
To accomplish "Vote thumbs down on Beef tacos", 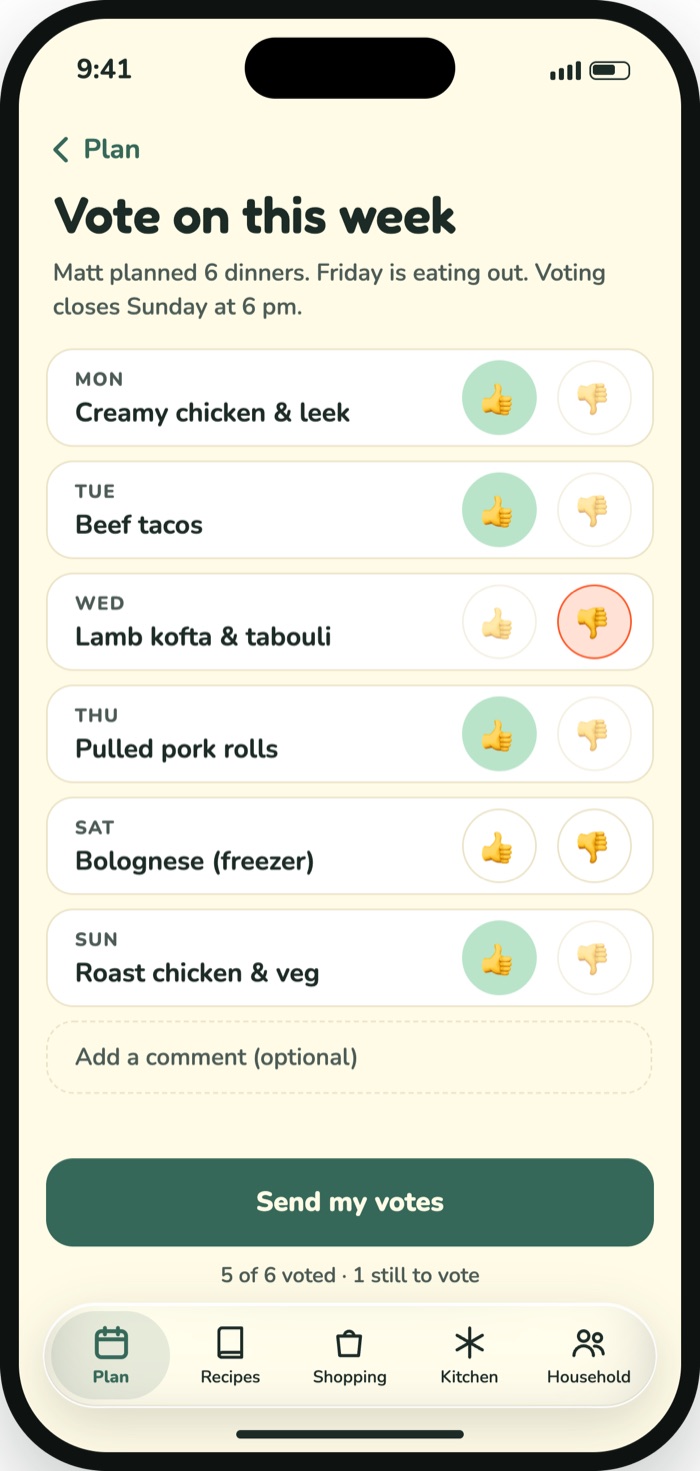I will [594, 510].
